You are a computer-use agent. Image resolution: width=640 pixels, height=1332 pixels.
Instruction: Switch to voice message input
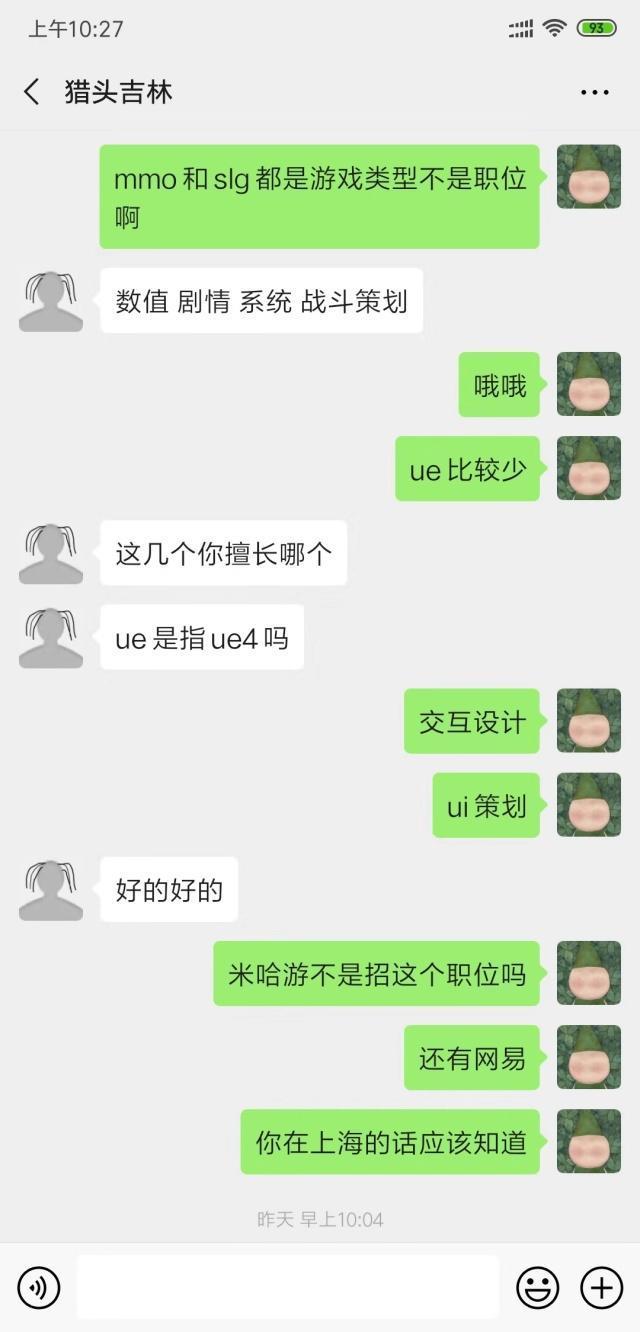click(x=39, y=1287)
